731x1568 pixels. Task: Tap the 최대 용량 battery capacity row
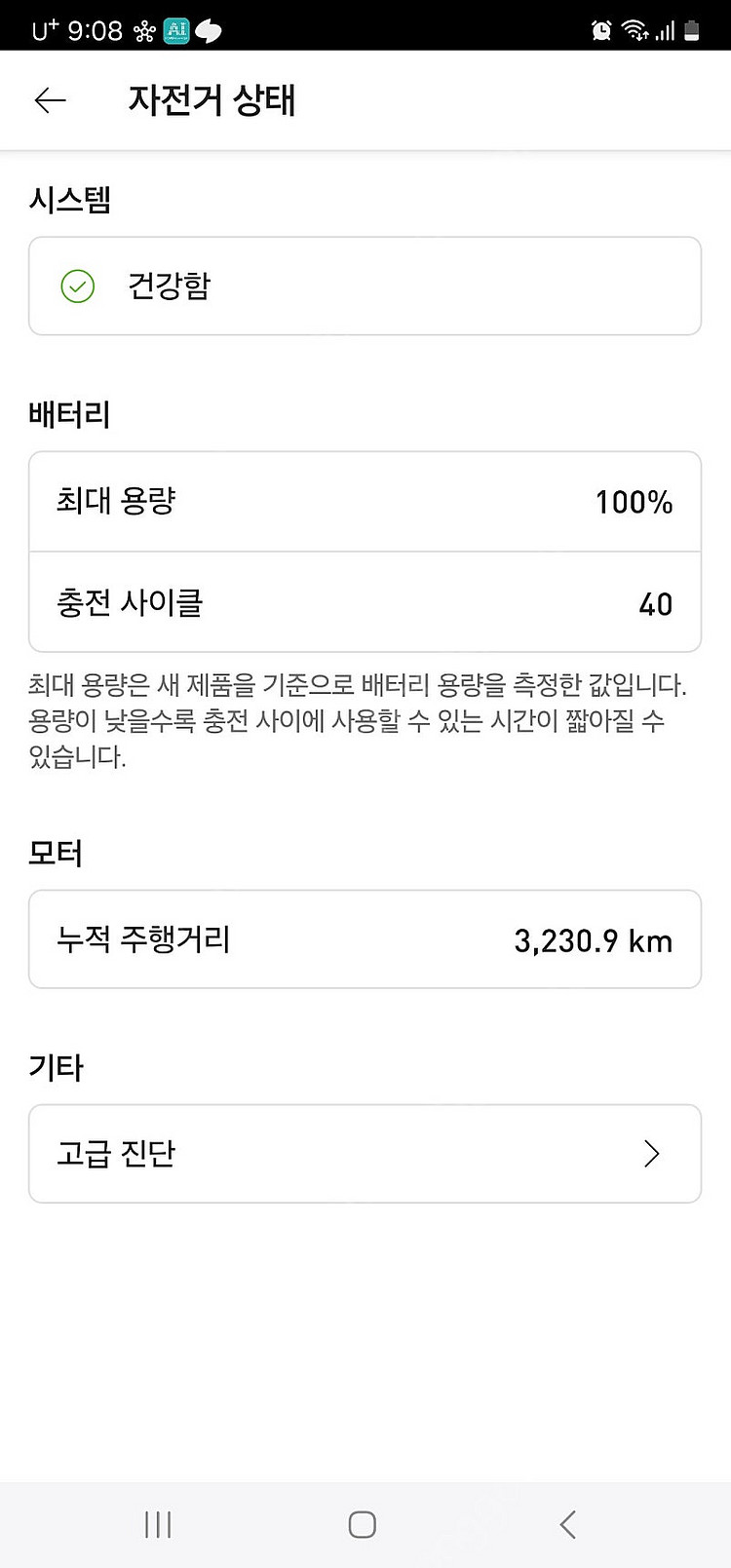click(365, 501)
